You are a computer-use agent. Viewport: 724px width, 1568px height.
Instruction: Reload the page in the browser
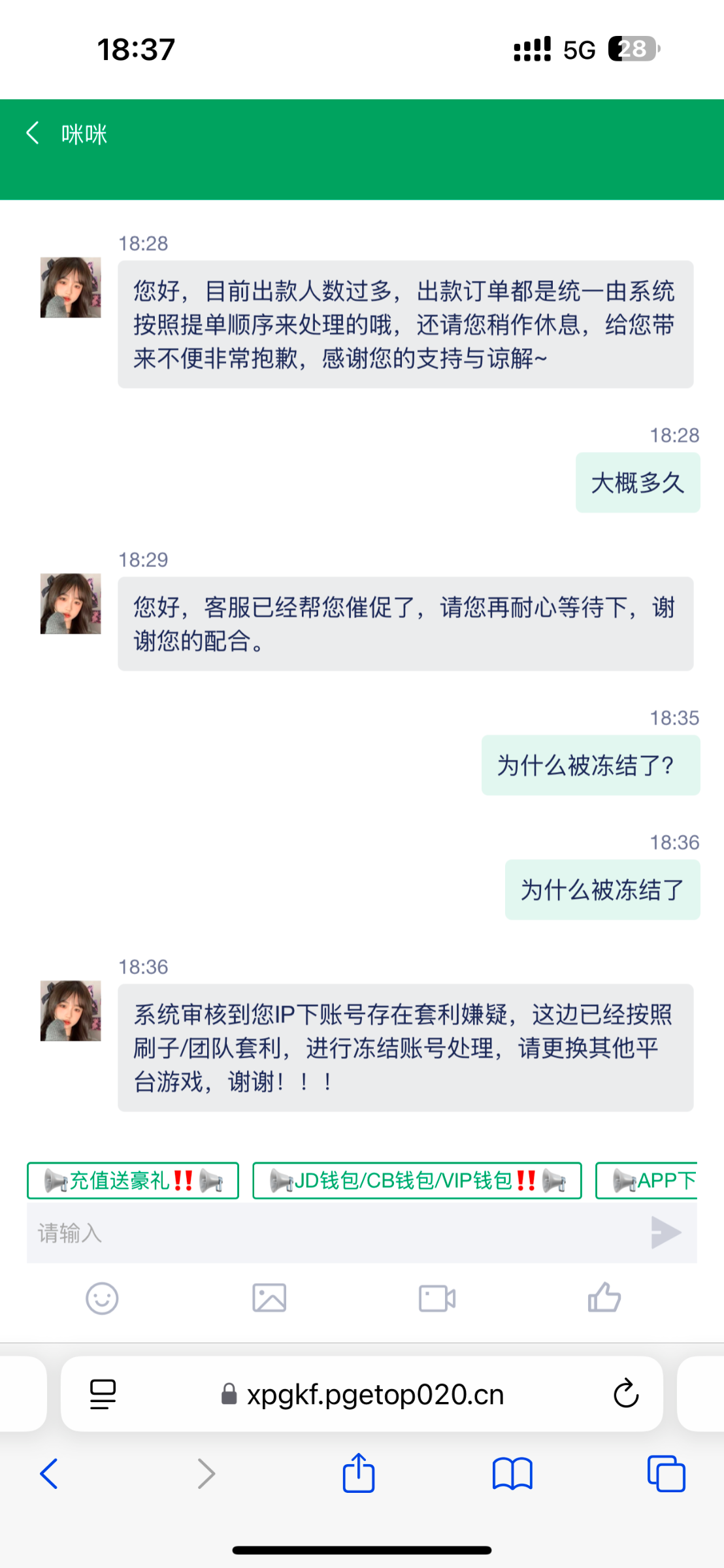625,1394
